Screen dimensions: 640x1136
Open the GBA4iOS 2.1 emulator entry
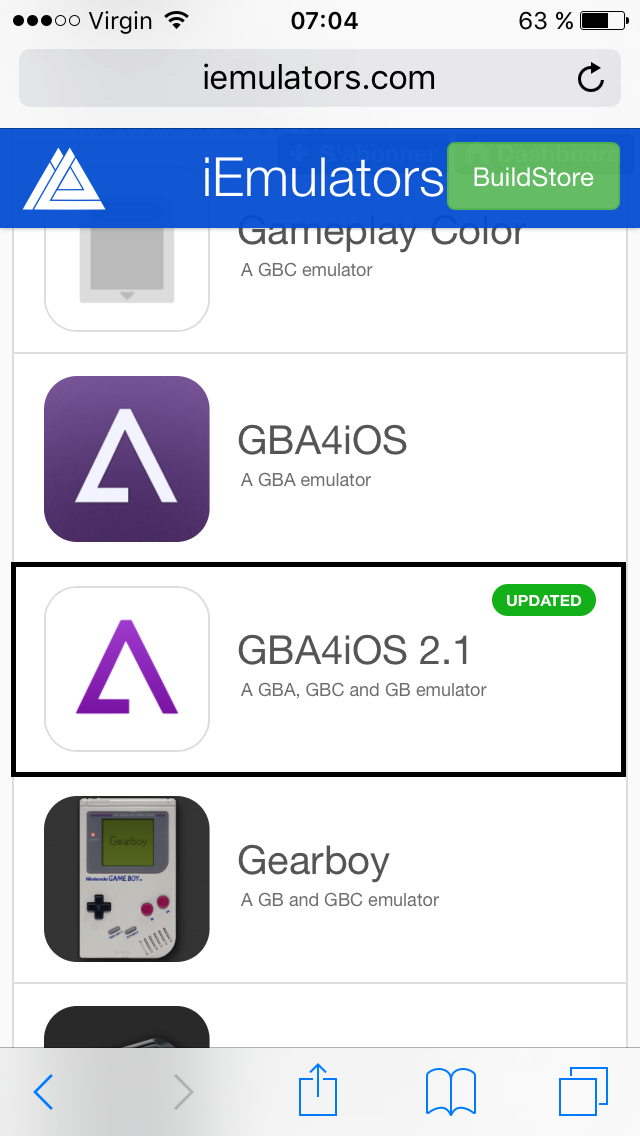click(320, 668)
